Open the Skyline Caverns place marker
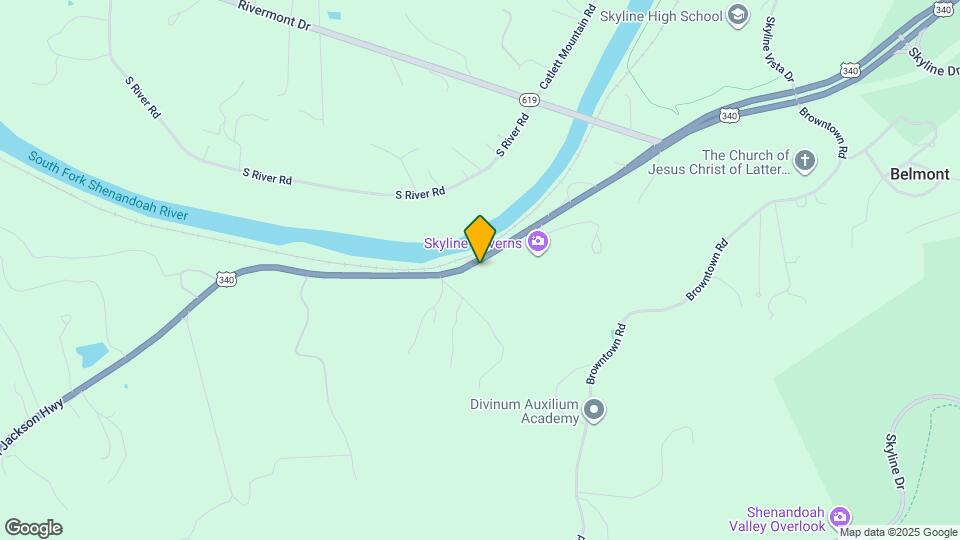This screenshot has height=540, width=960. pyautogui.click(x=538, y=242)
